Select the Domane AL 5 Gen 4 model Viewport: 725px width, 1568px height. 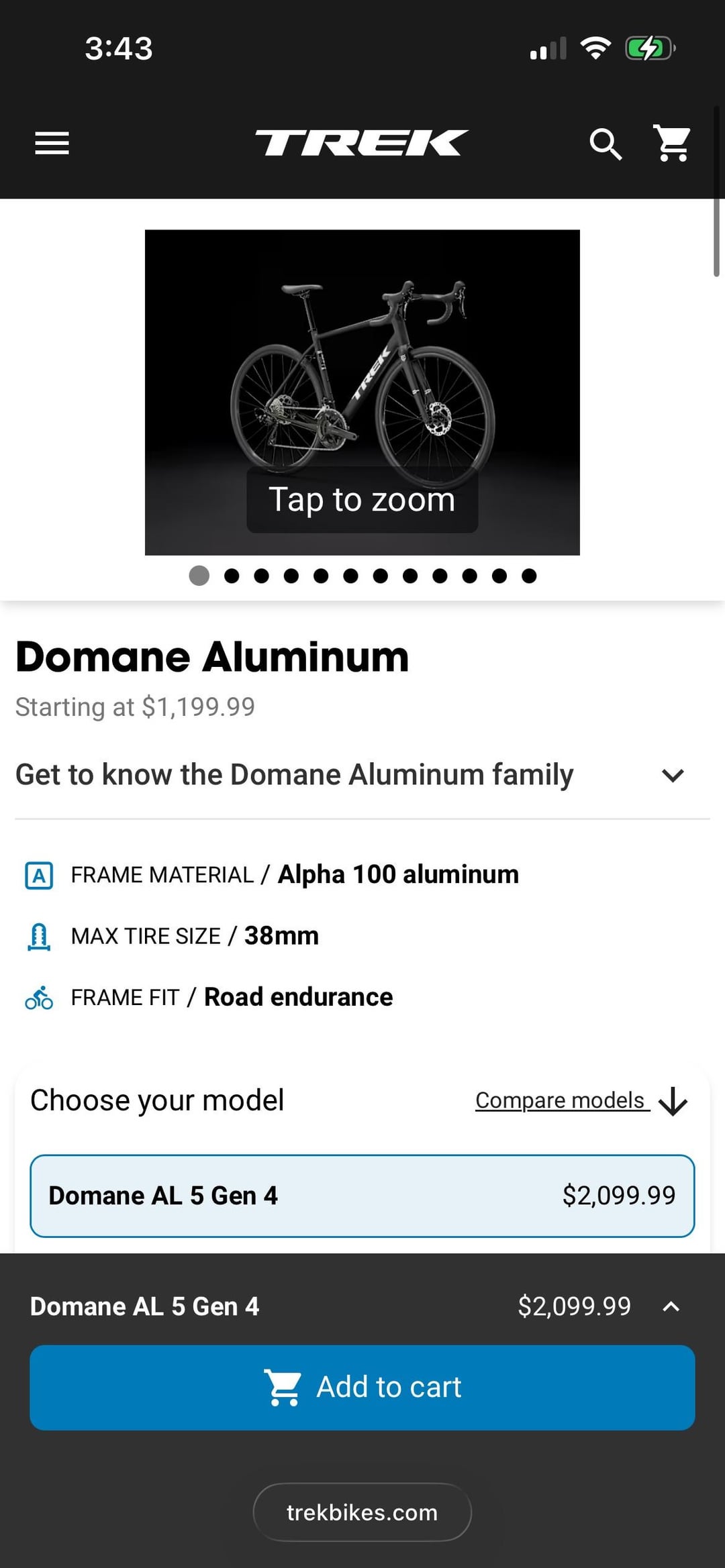point(362,1196)
